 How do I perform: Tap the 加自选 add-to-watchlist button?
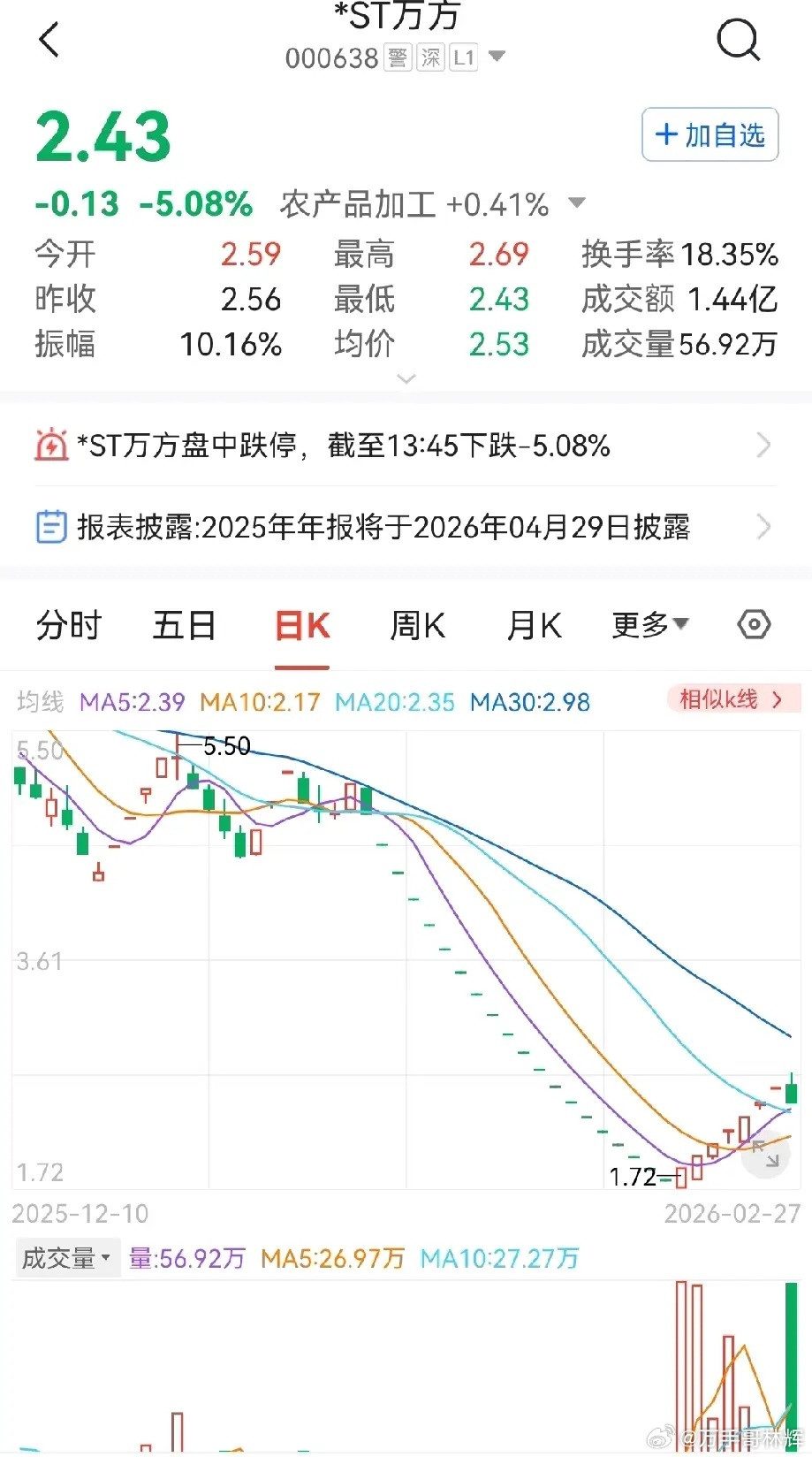pos(710,134)
